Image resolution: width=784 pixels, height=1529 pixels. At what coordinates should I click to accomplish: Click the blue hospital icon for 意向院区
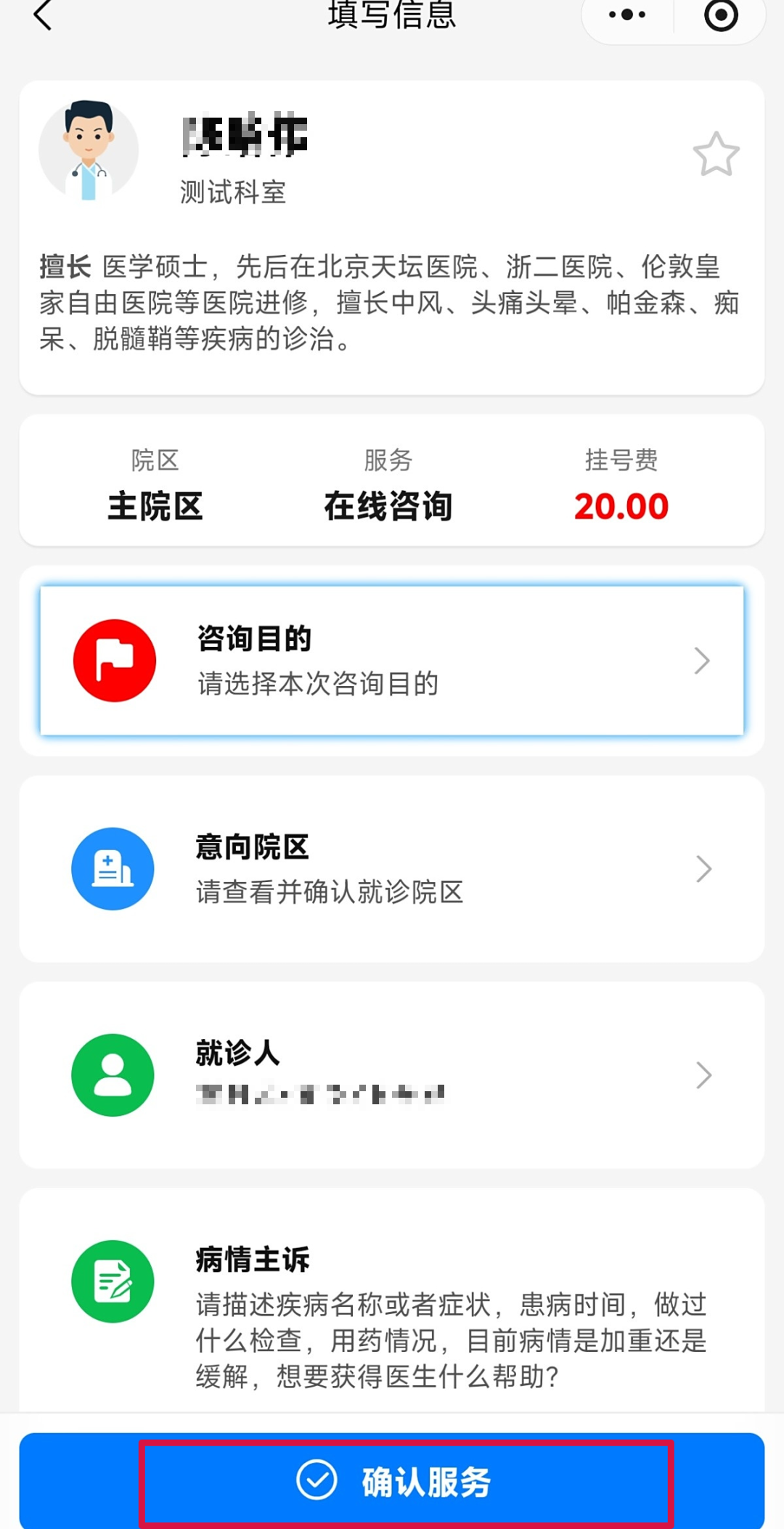pos(114,869)
